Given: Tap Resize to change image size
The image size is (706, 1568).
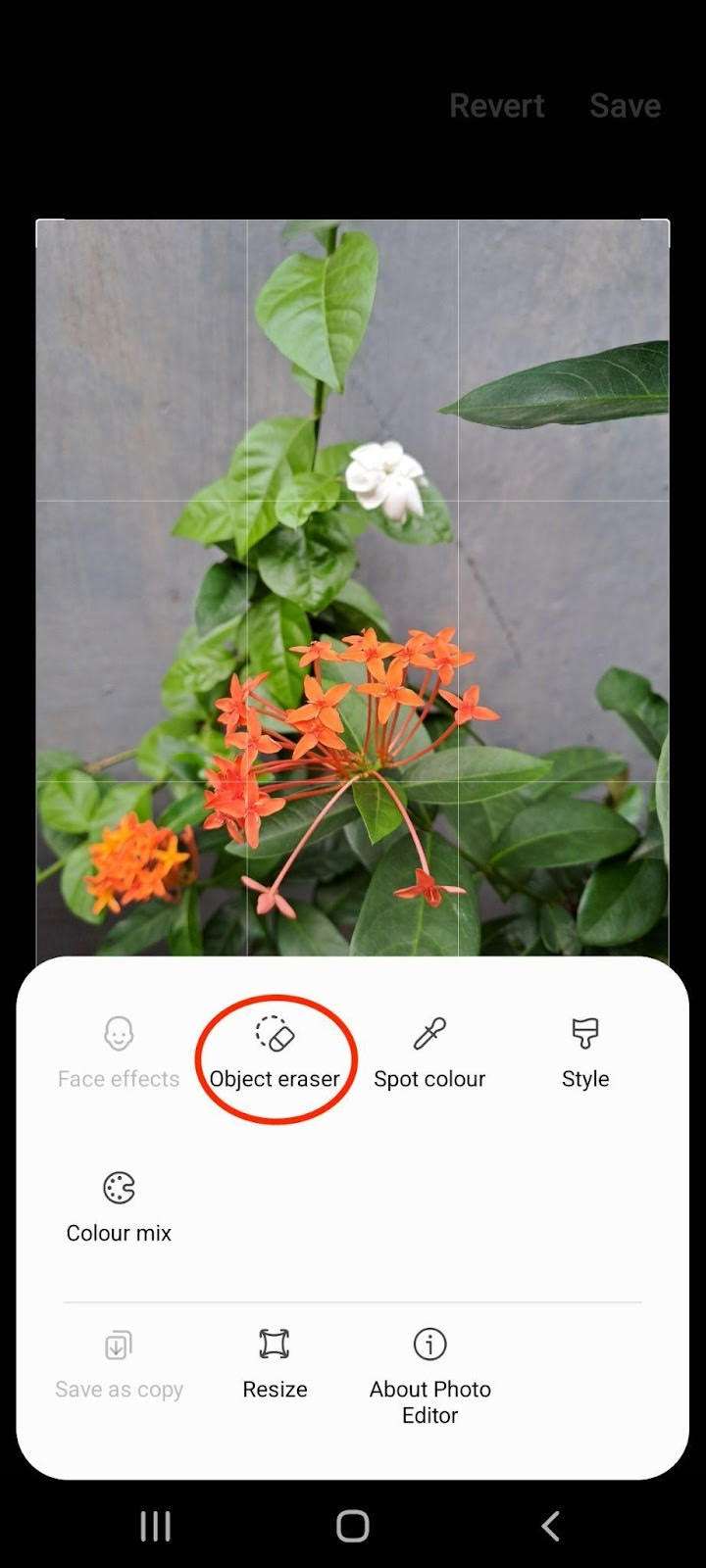Looking at the screenshot, I should 275,1362.
